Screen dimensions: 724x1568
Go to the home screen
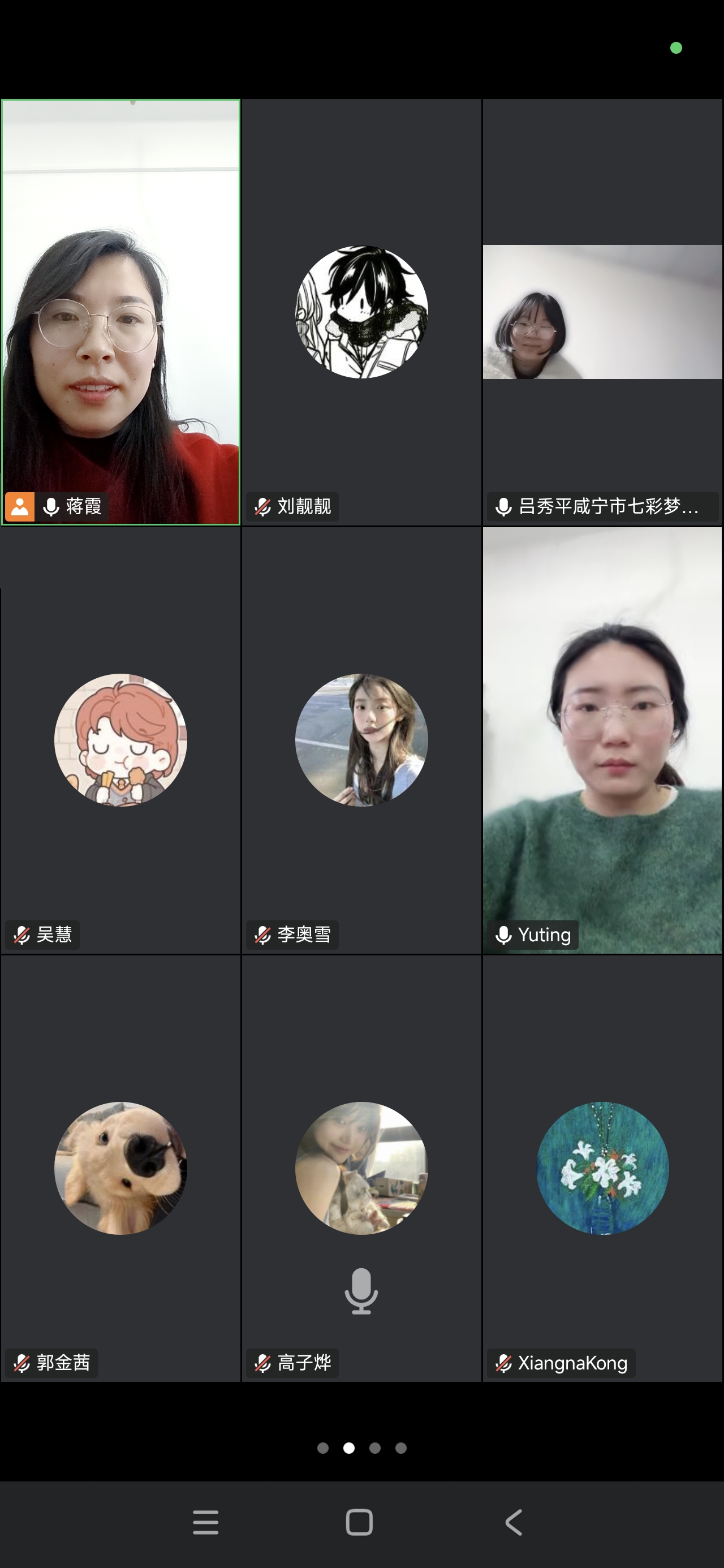point(359,1522)
